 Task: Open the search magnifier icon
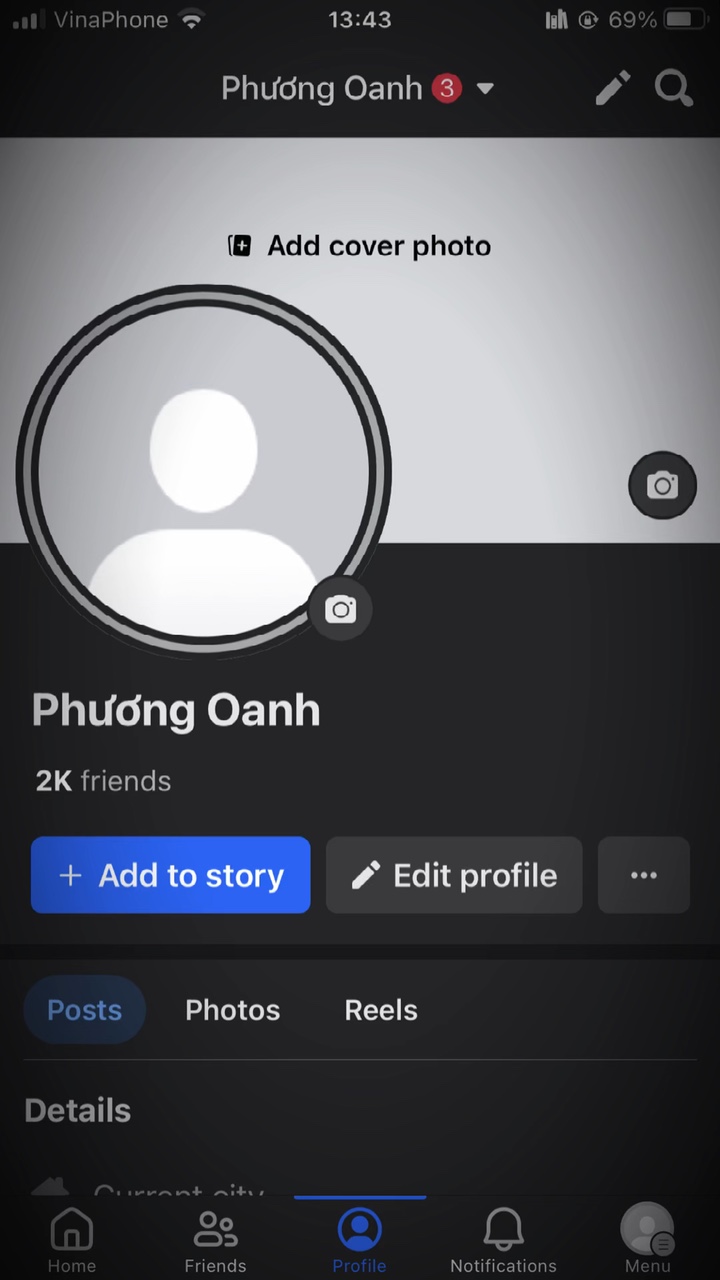[x=674, y=88]
